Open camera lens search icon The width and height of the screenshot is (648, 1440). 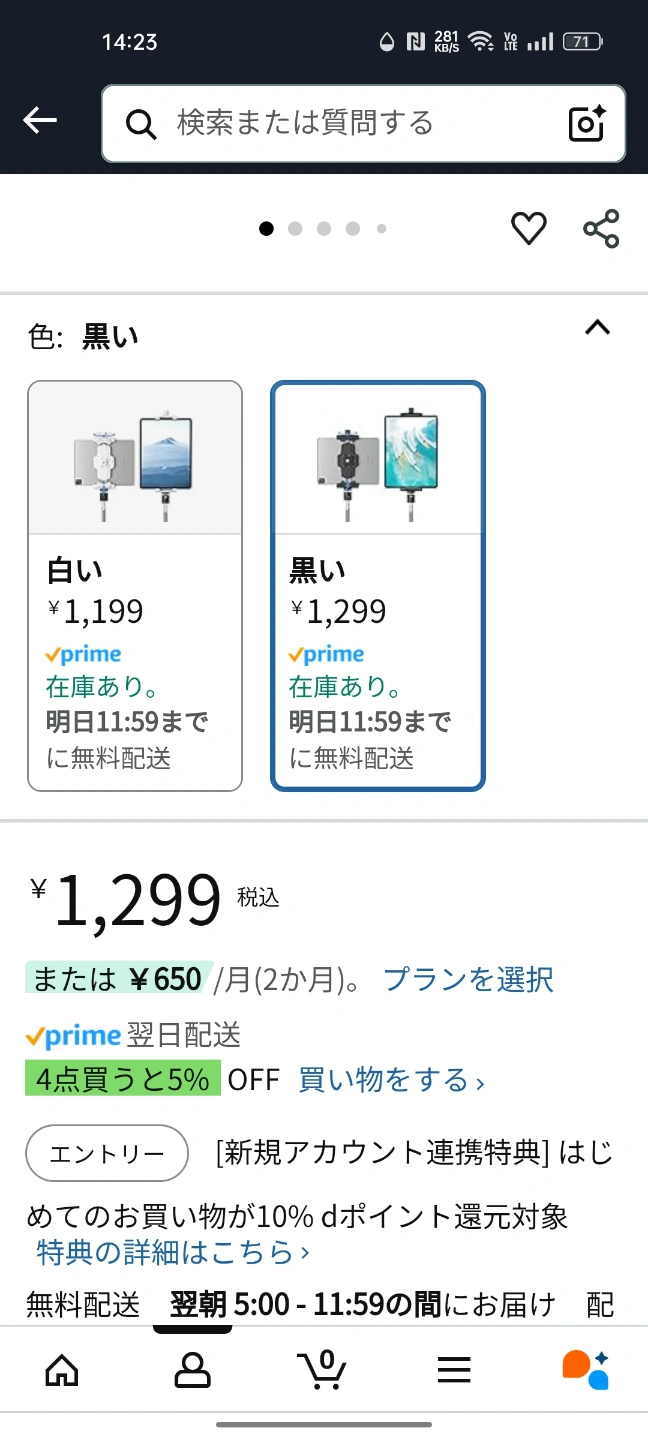pos(588,123)
